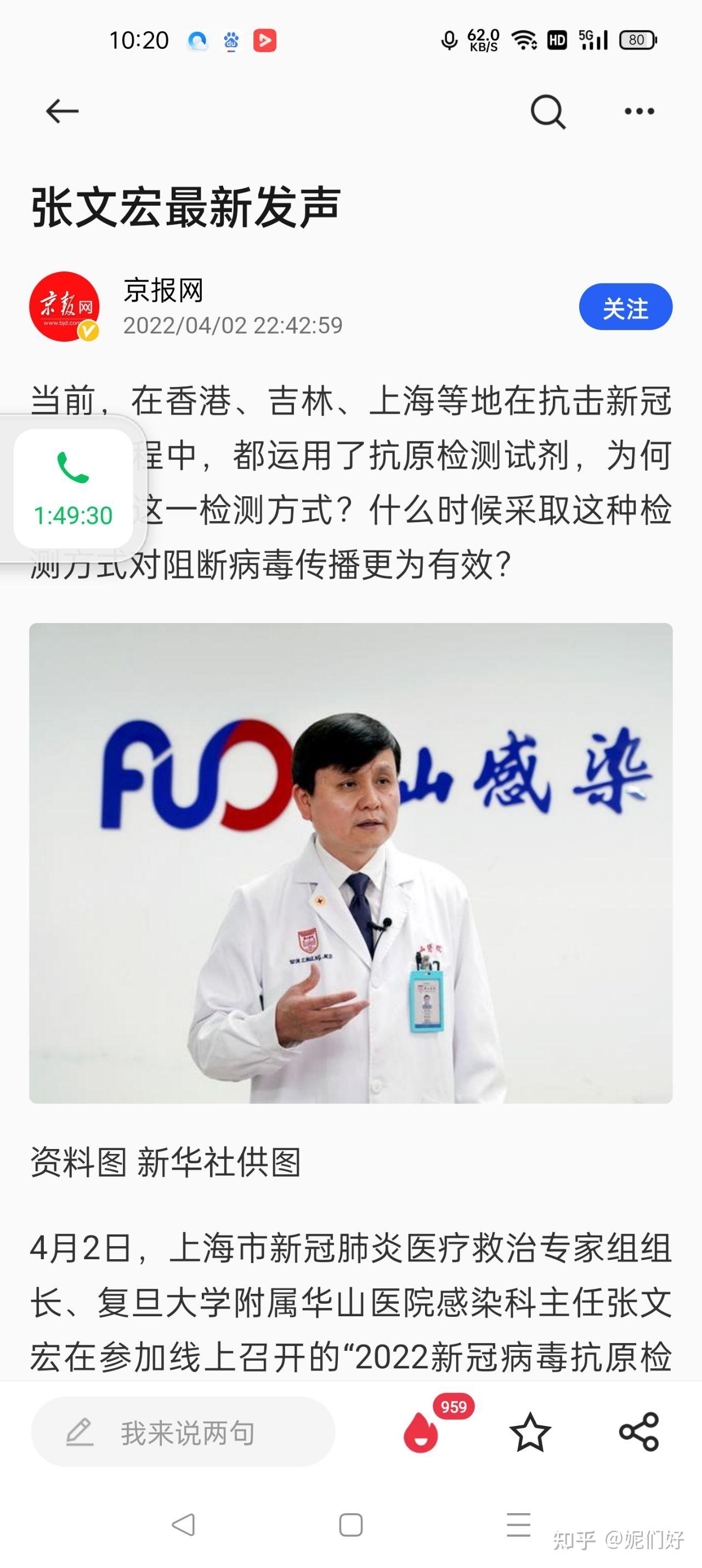Go back using the top-left arrow
The height and width of the screenshot is (1568, 702).
(x=62, y=111)
